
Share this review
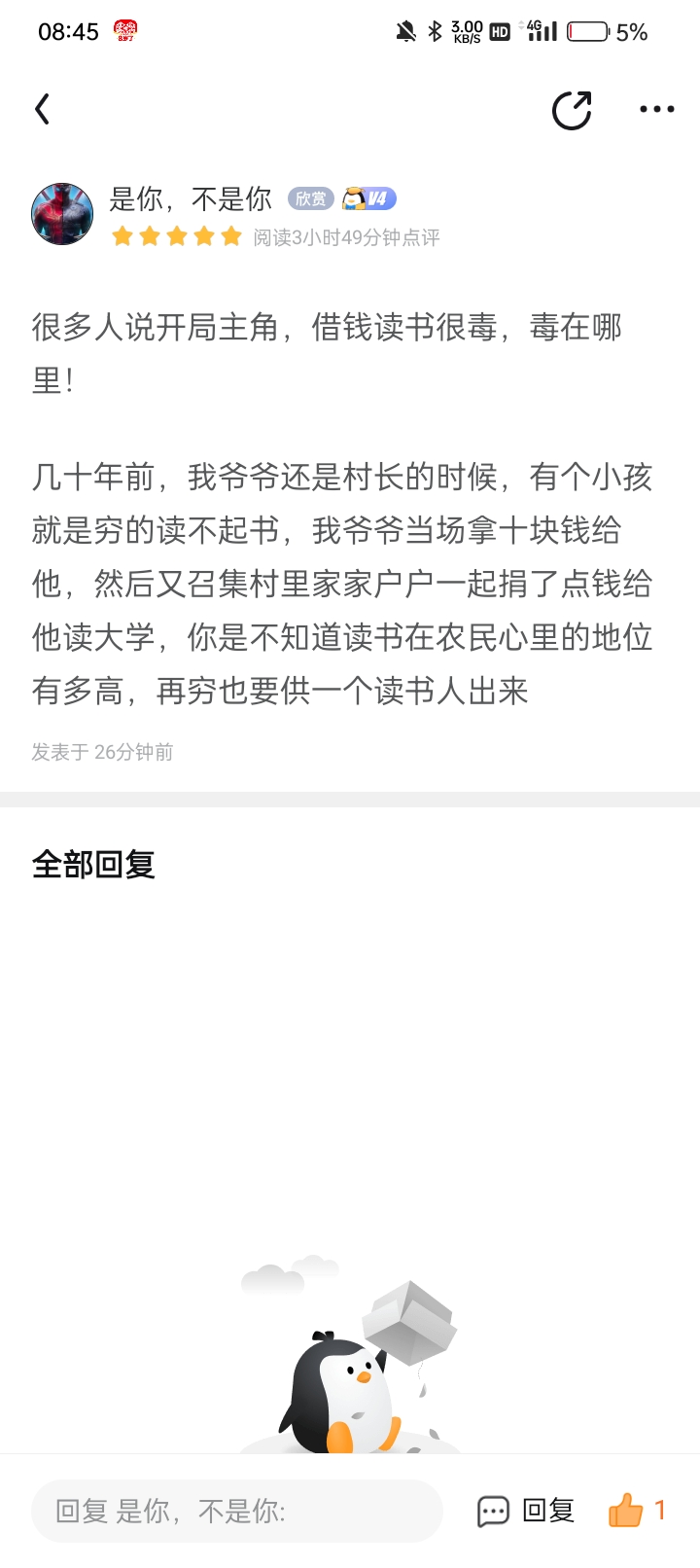tap(572, 110)
